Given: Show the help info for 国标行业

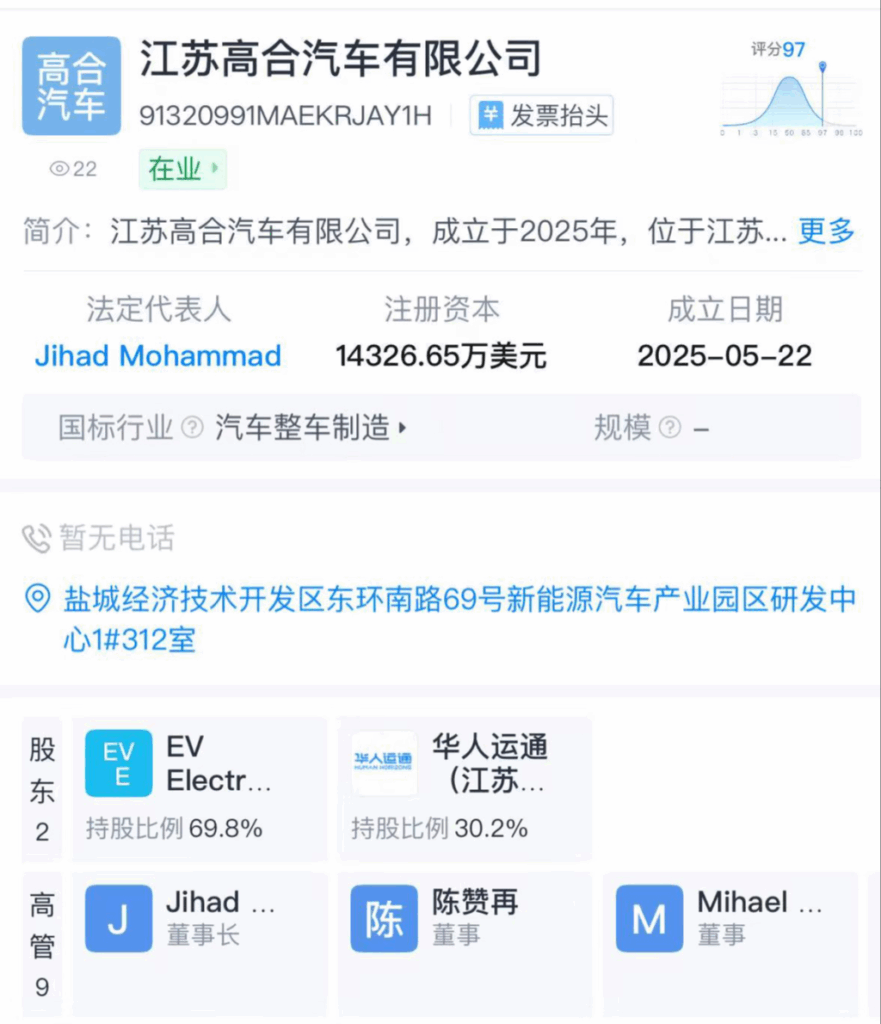Looking at the screenshot, I should pyautogui.click(x=193, y=428).
